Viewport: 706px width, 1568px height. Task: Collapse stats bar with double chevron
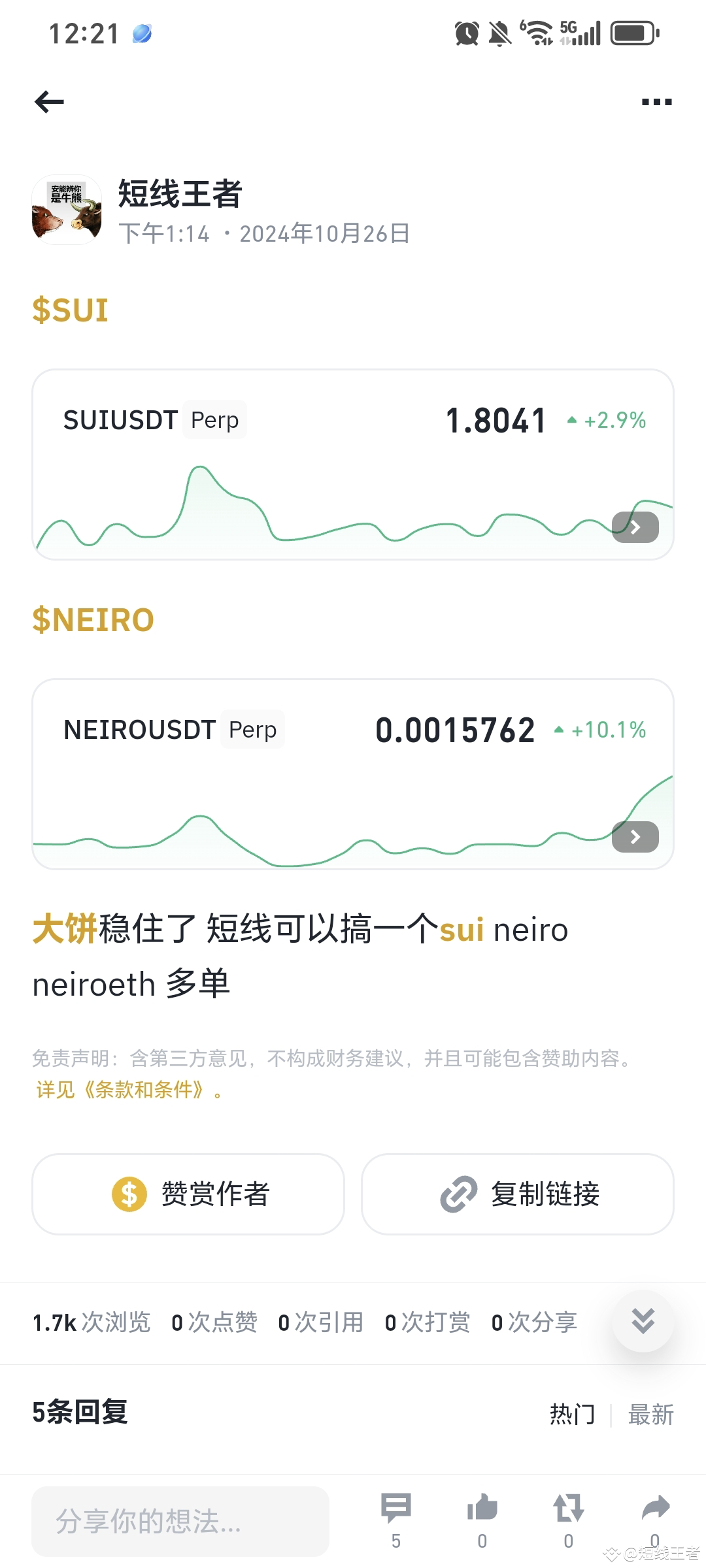(643, 1321)
